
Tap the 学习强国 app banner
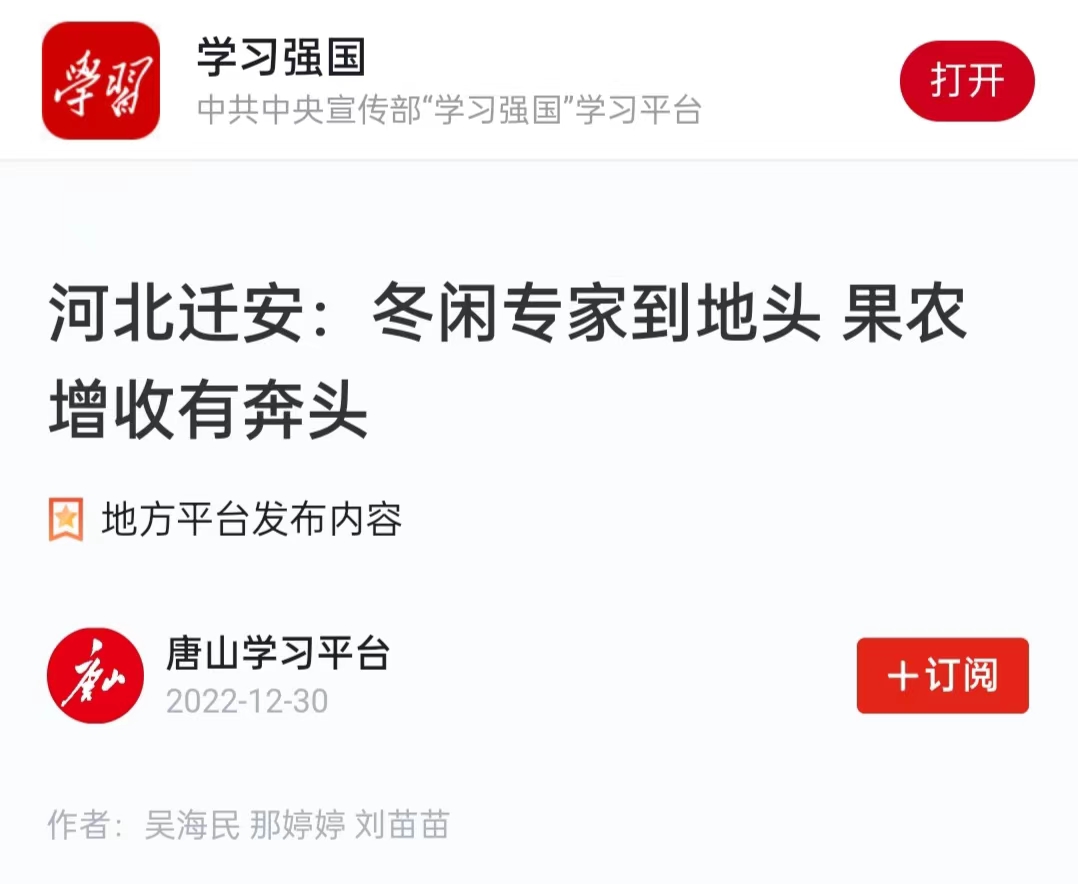pyautogui.click(x=450, y=81)
